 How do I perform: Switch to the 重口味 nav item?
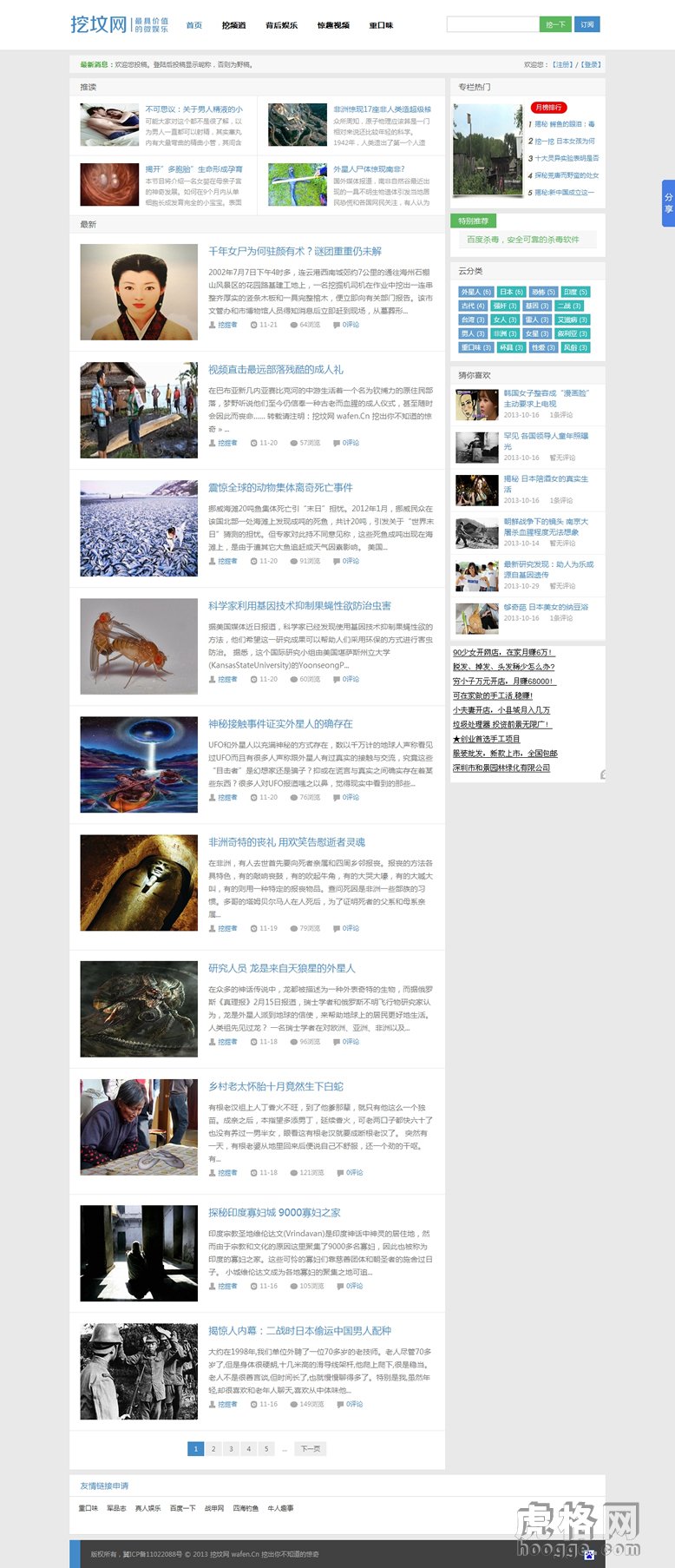tap(381, 25)
